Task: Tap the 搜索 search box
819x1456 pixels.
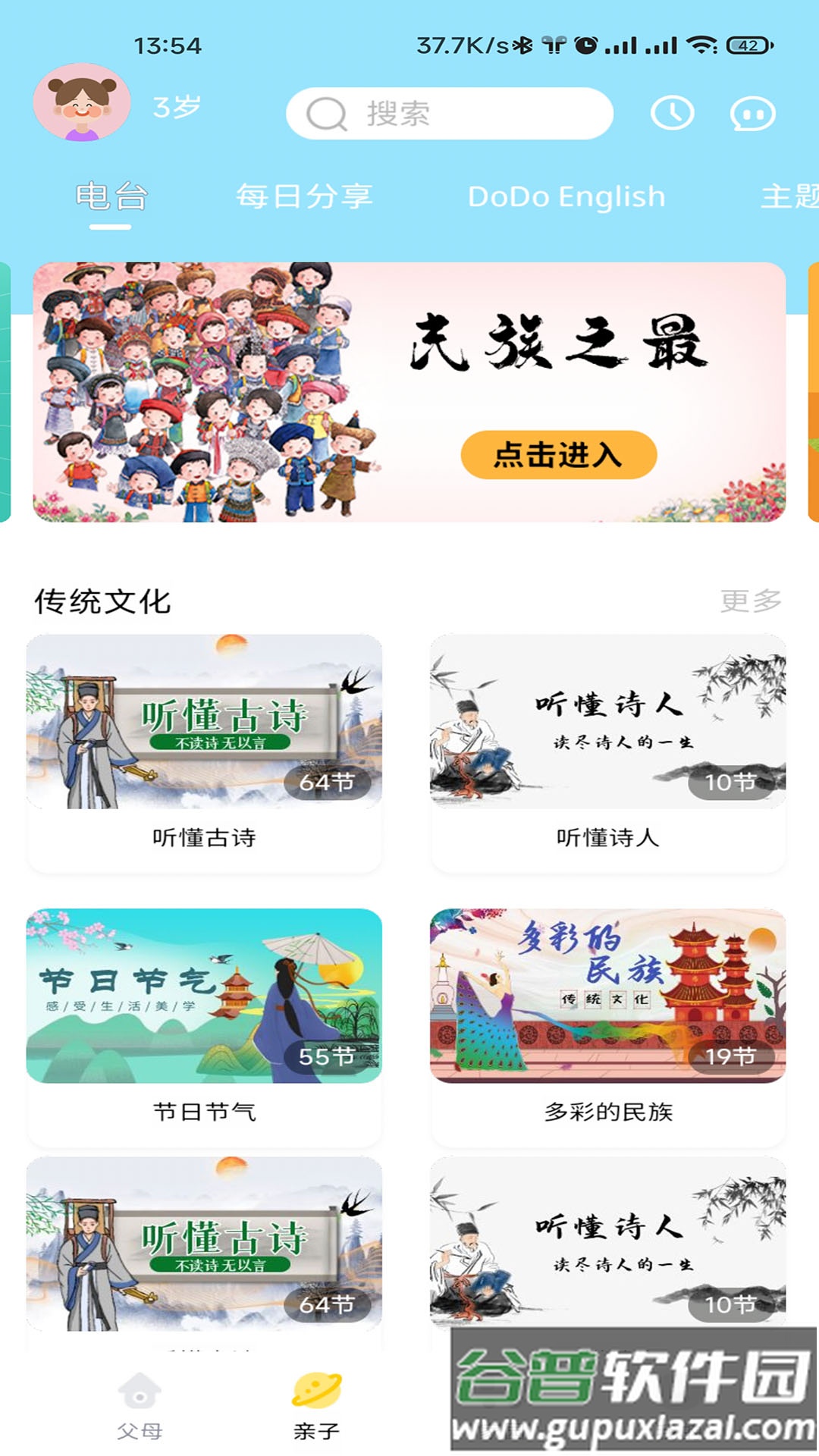Action: pyautogui.click(x=449, y=114)
